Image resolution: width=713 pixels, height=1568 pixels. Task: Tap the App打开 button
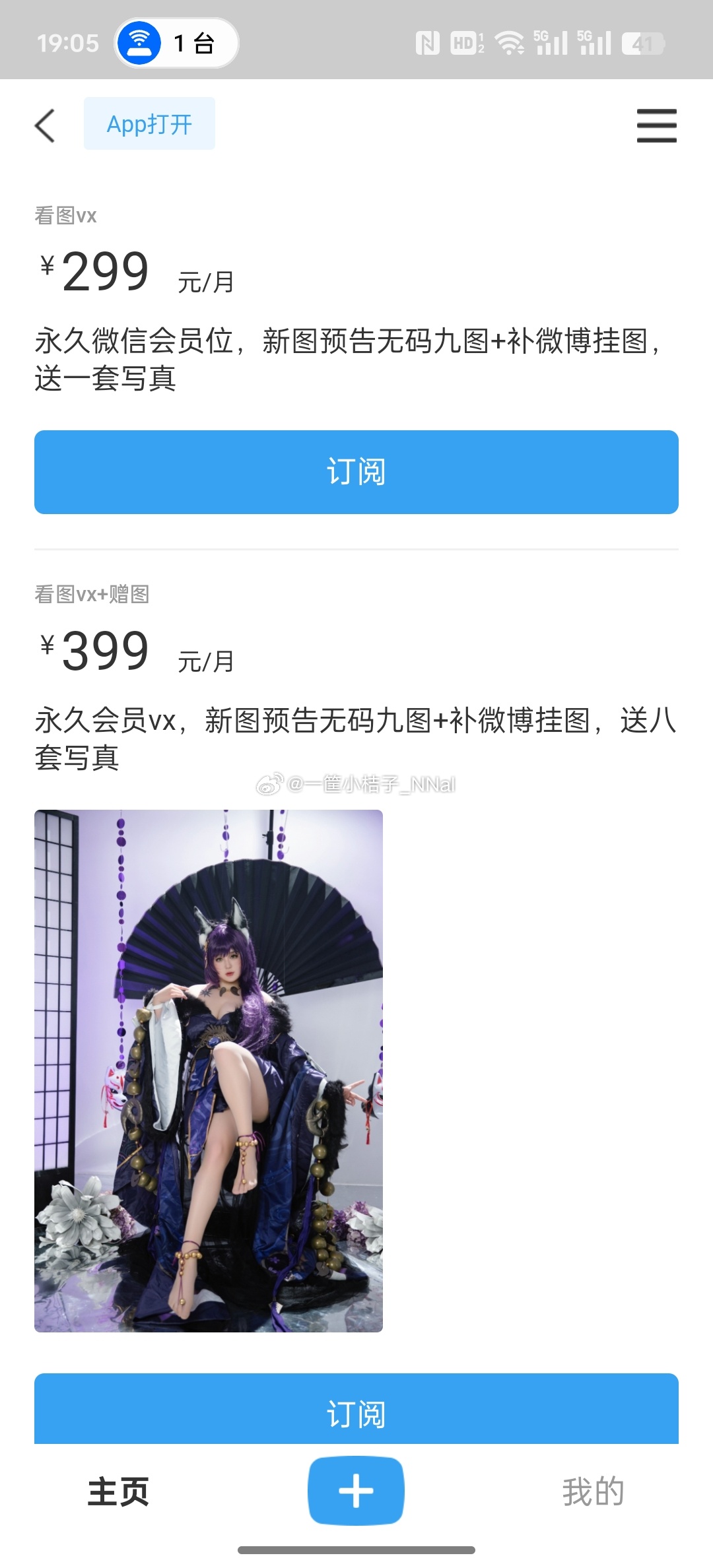pyautogui.click(x=149, y=124)
